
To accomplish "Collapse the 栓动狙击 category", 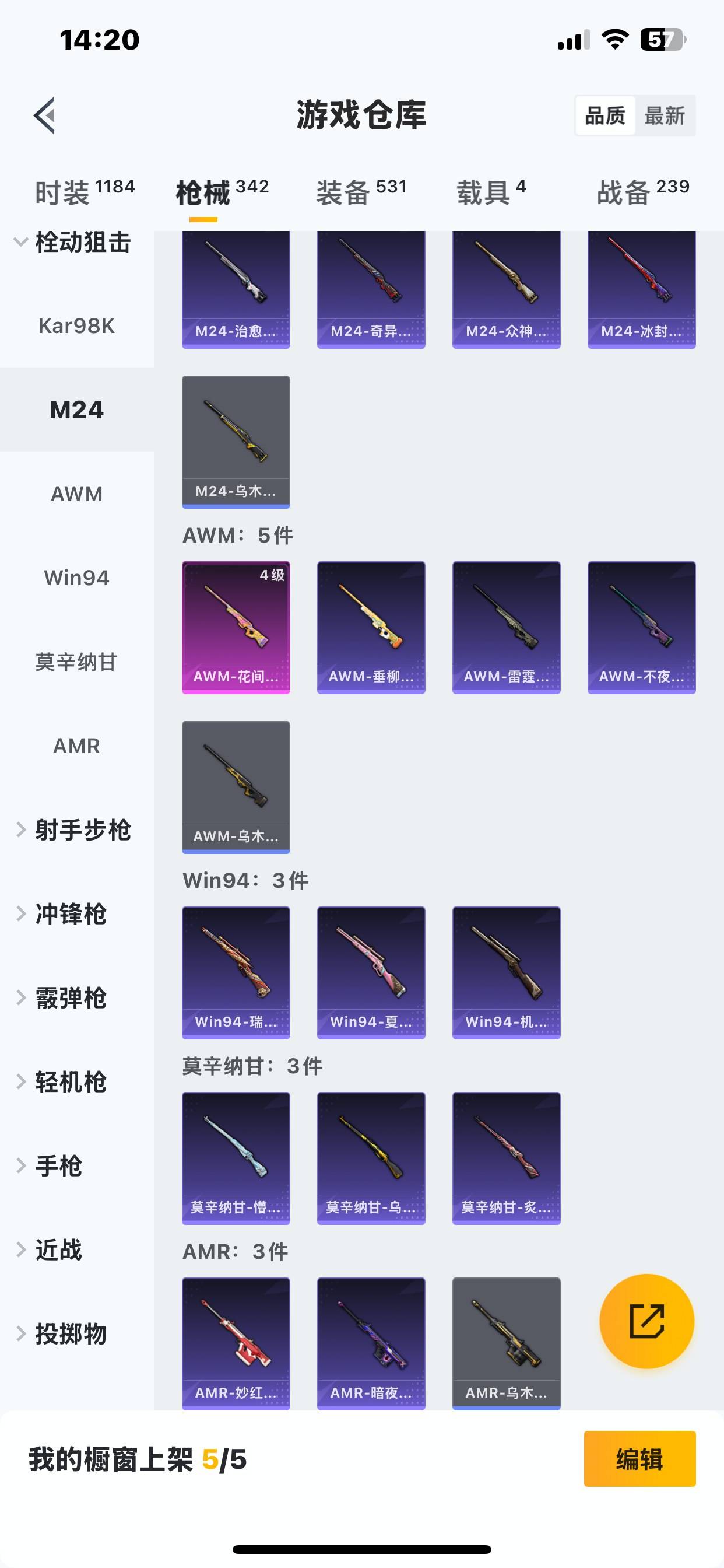I will pos(73,242).
